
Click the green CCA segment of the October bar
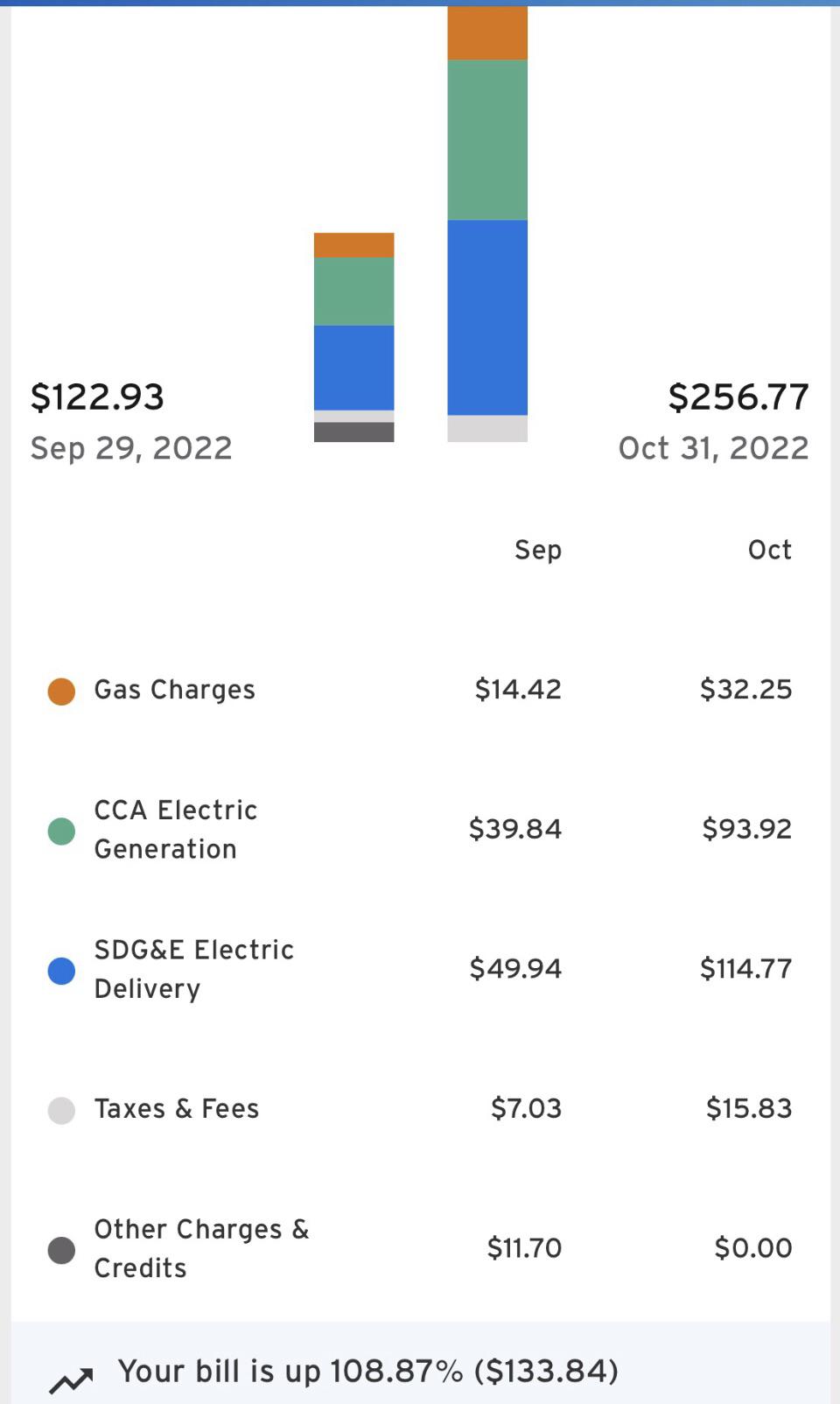(487, 140)
